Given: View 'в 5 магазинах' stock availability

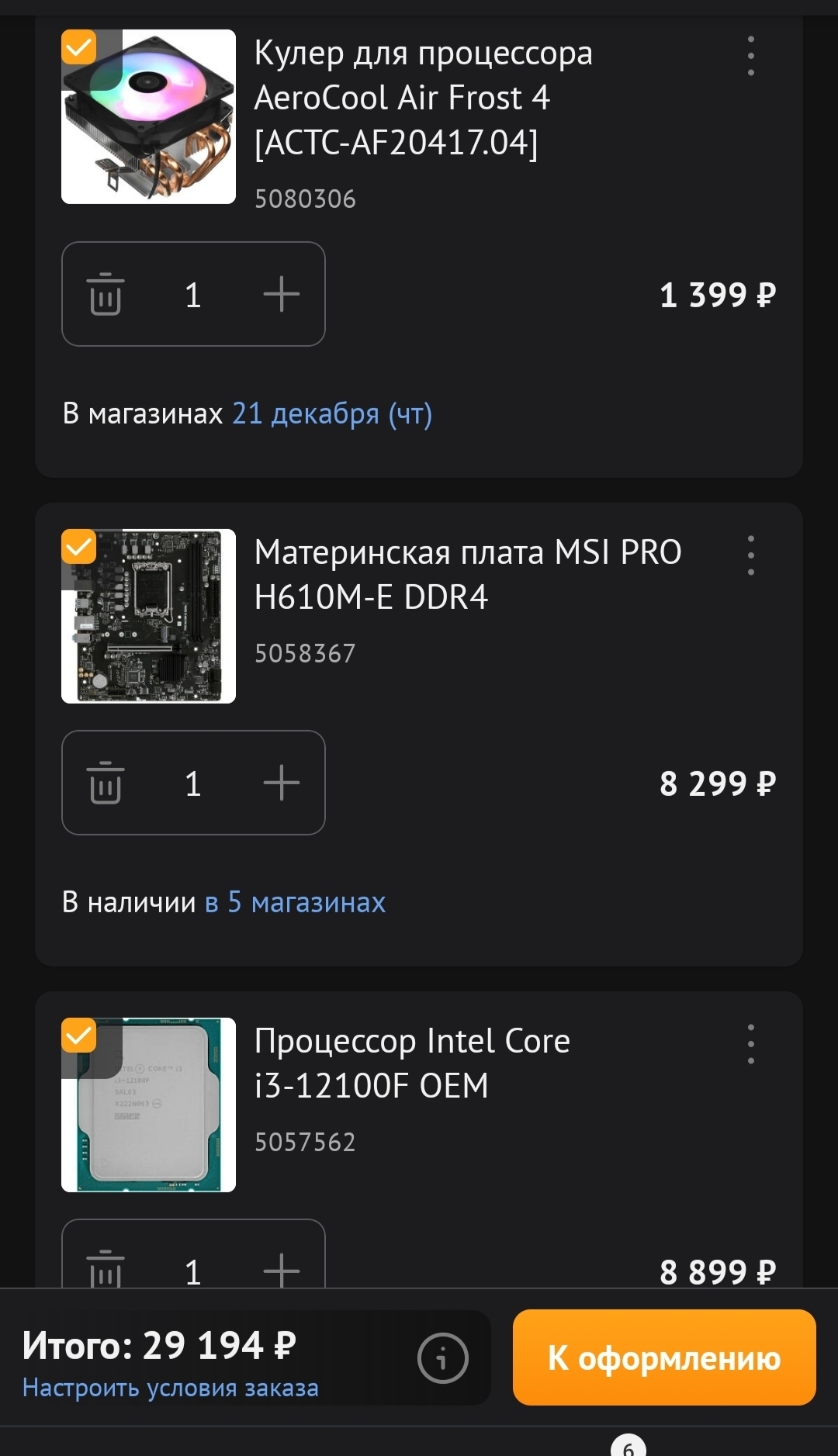Looking at the screenshot, I should pyautogui.click(x=295, y=902).
